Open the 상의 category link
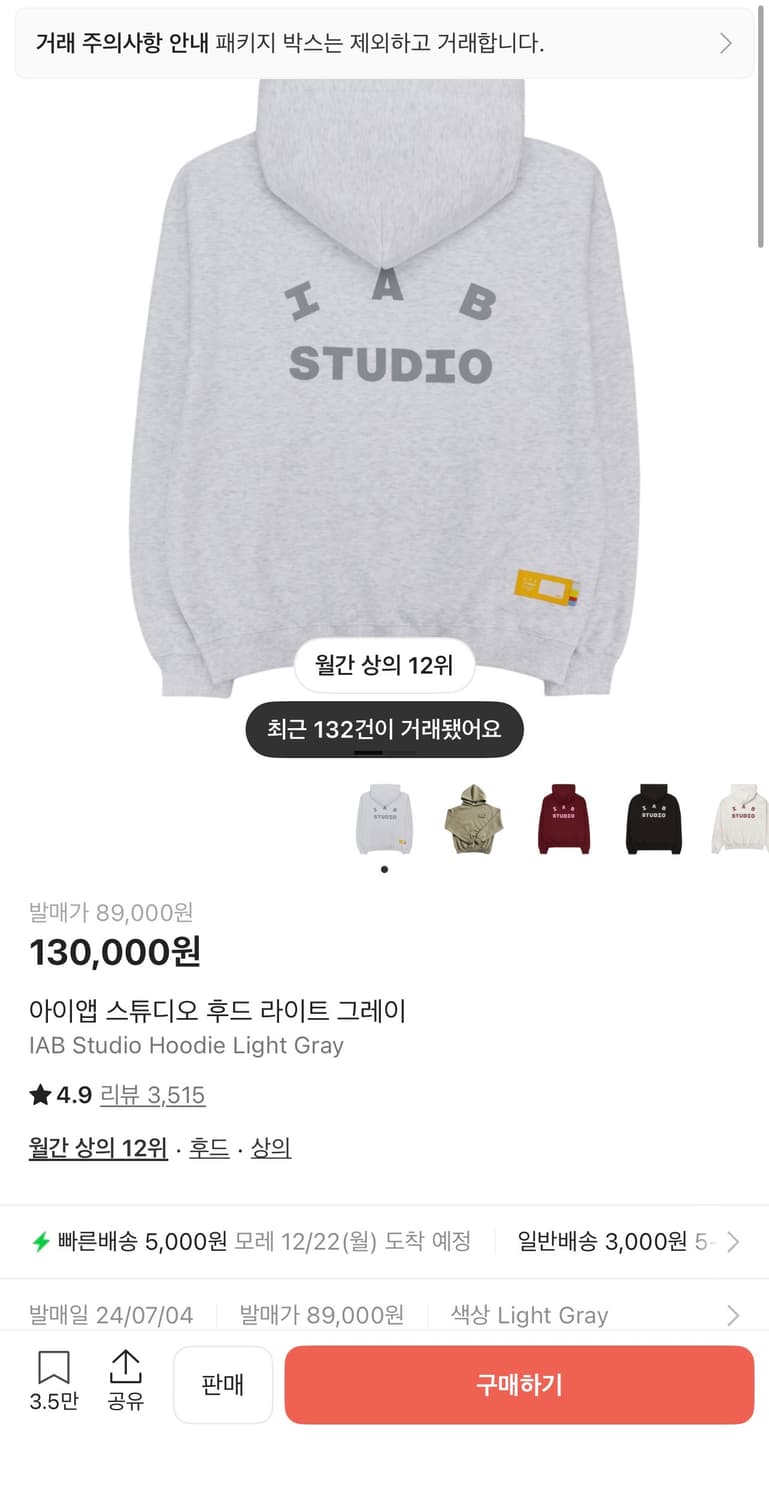769x1500 pixels. pos(271,1148)
